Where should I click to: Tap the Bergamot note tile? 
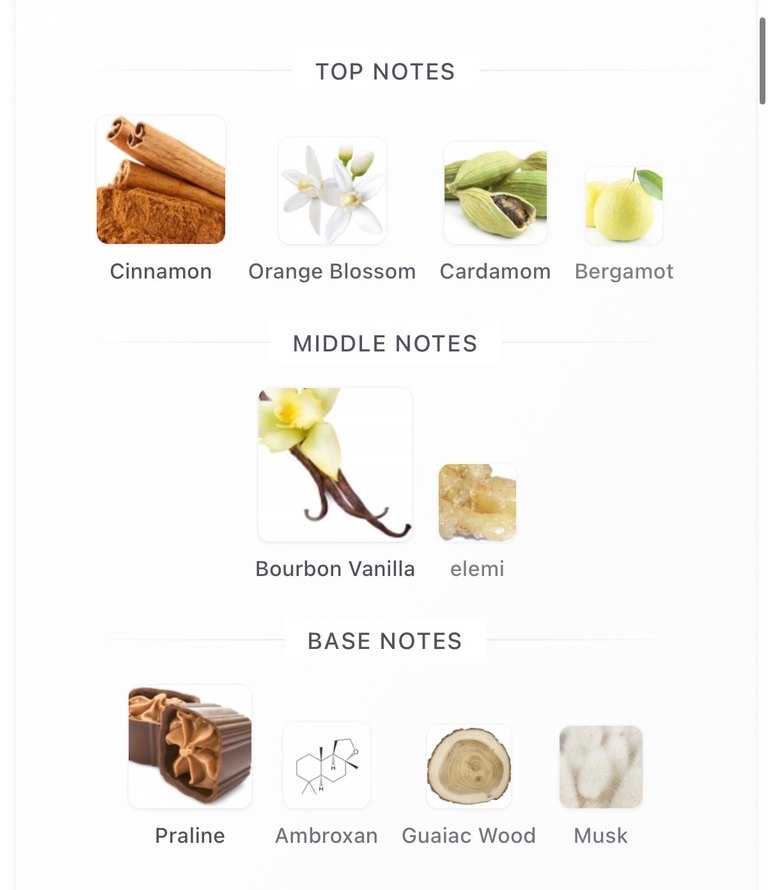pyautogui.click(x=624, y=206)
